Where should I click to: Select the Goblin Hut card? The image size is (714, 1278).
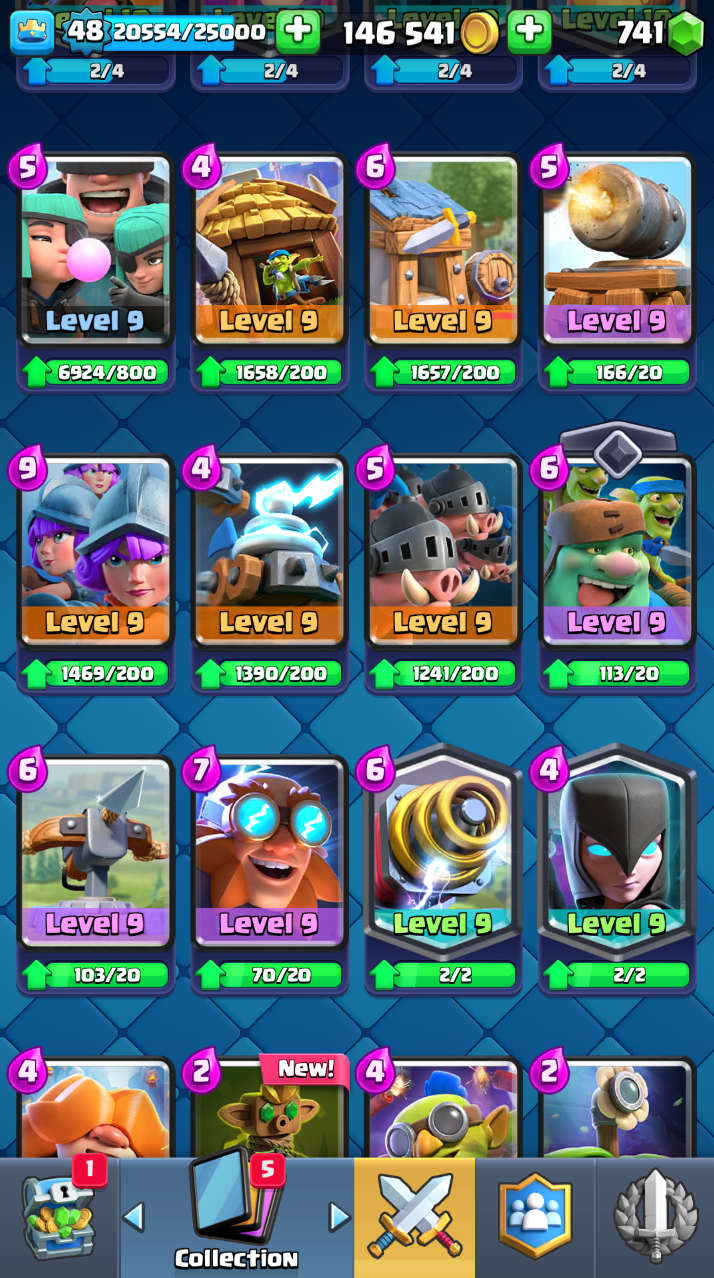click(269, 250)
